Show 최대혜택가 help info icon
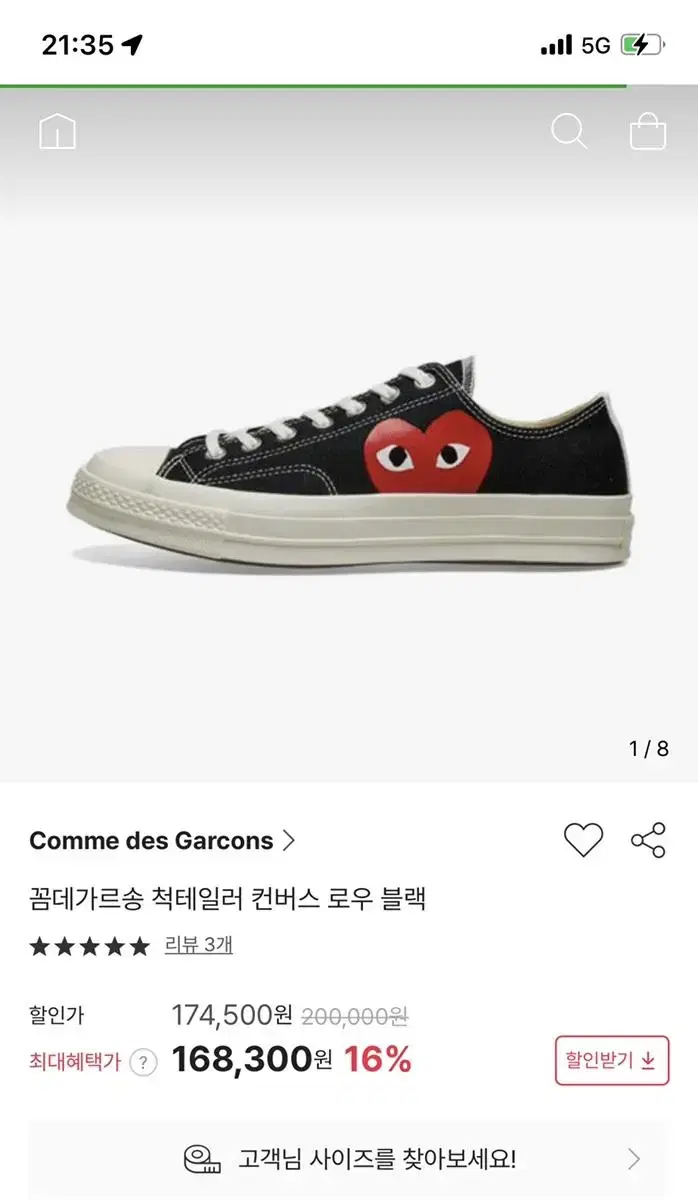The image size is (698, 1200). click(x=145, y=1062)
